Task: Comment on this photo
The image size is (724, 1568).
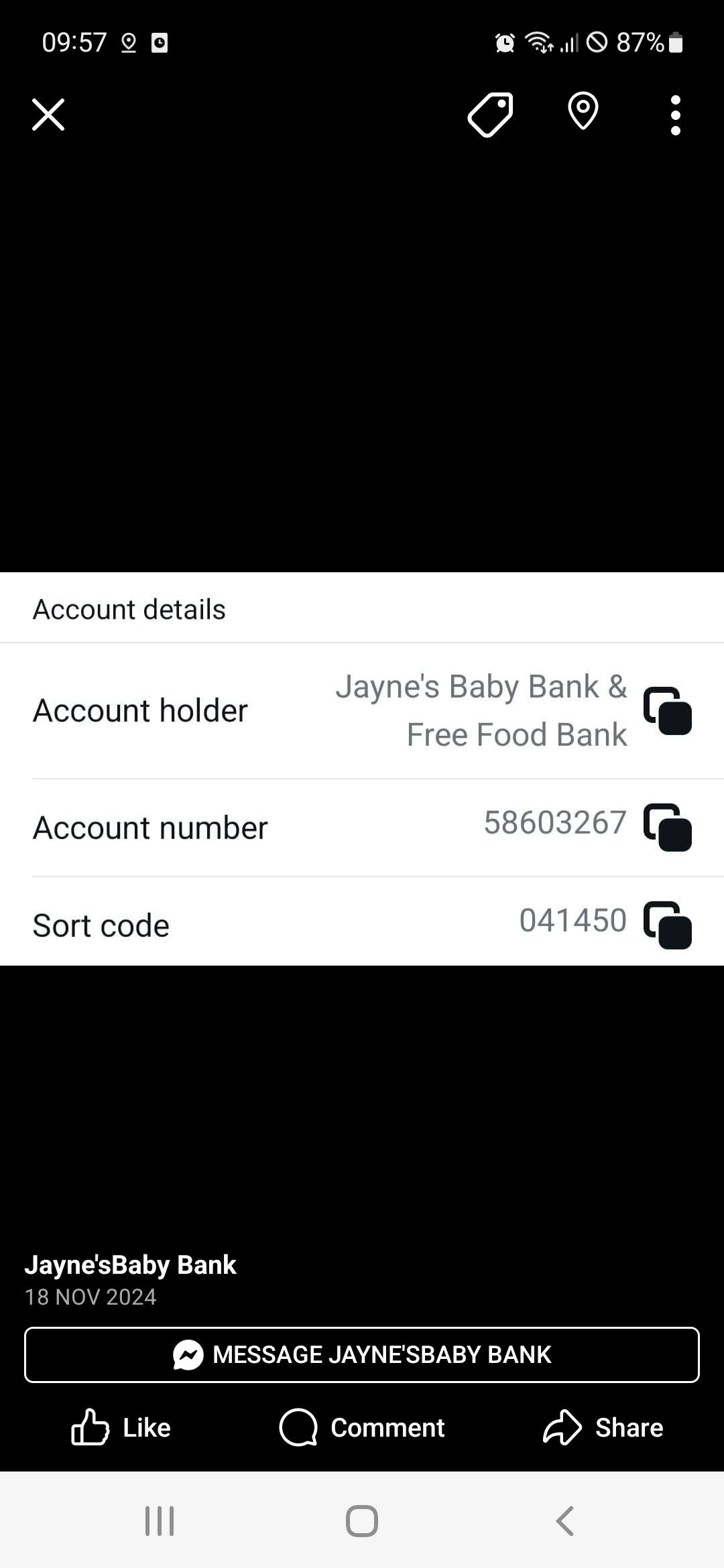Action: coord(362,1427)
